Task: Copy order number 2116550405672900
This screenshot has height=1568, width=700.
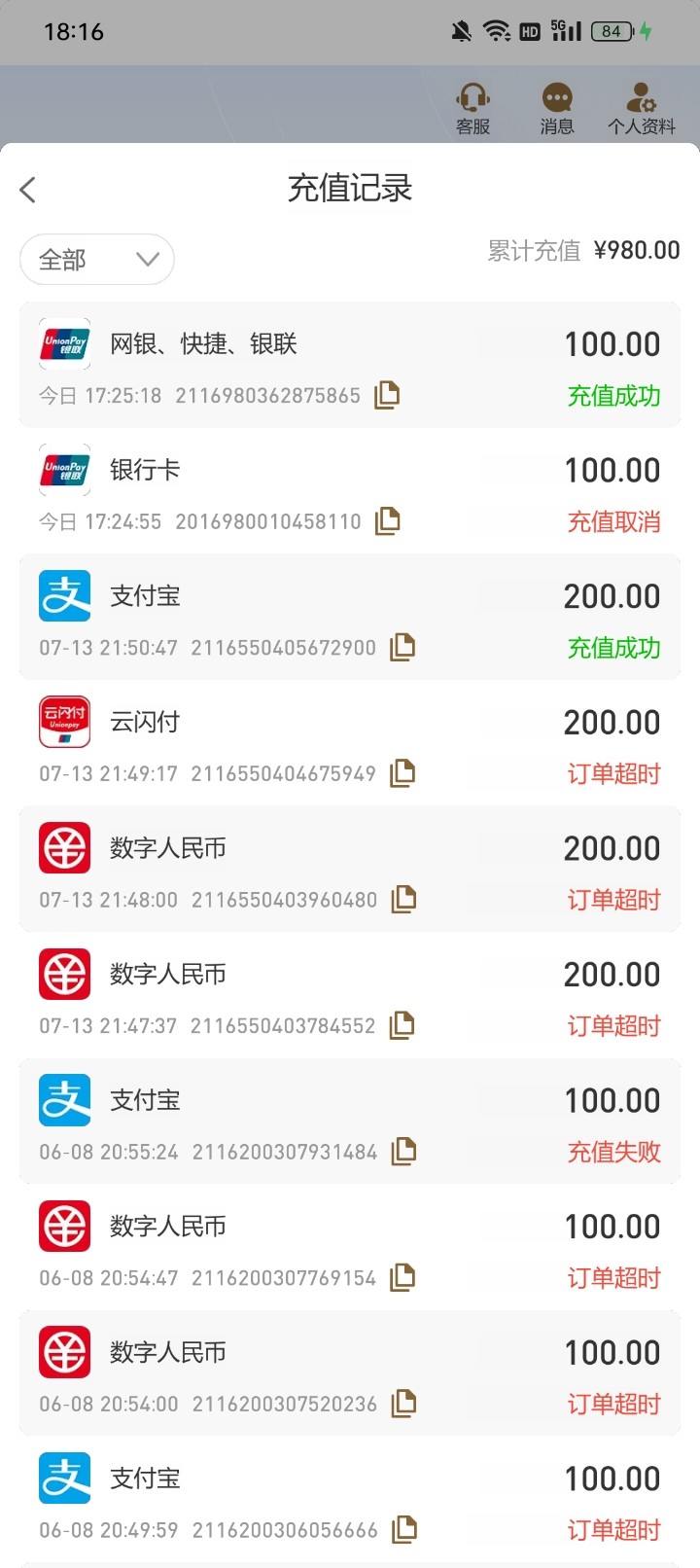Action: point(402,648)
